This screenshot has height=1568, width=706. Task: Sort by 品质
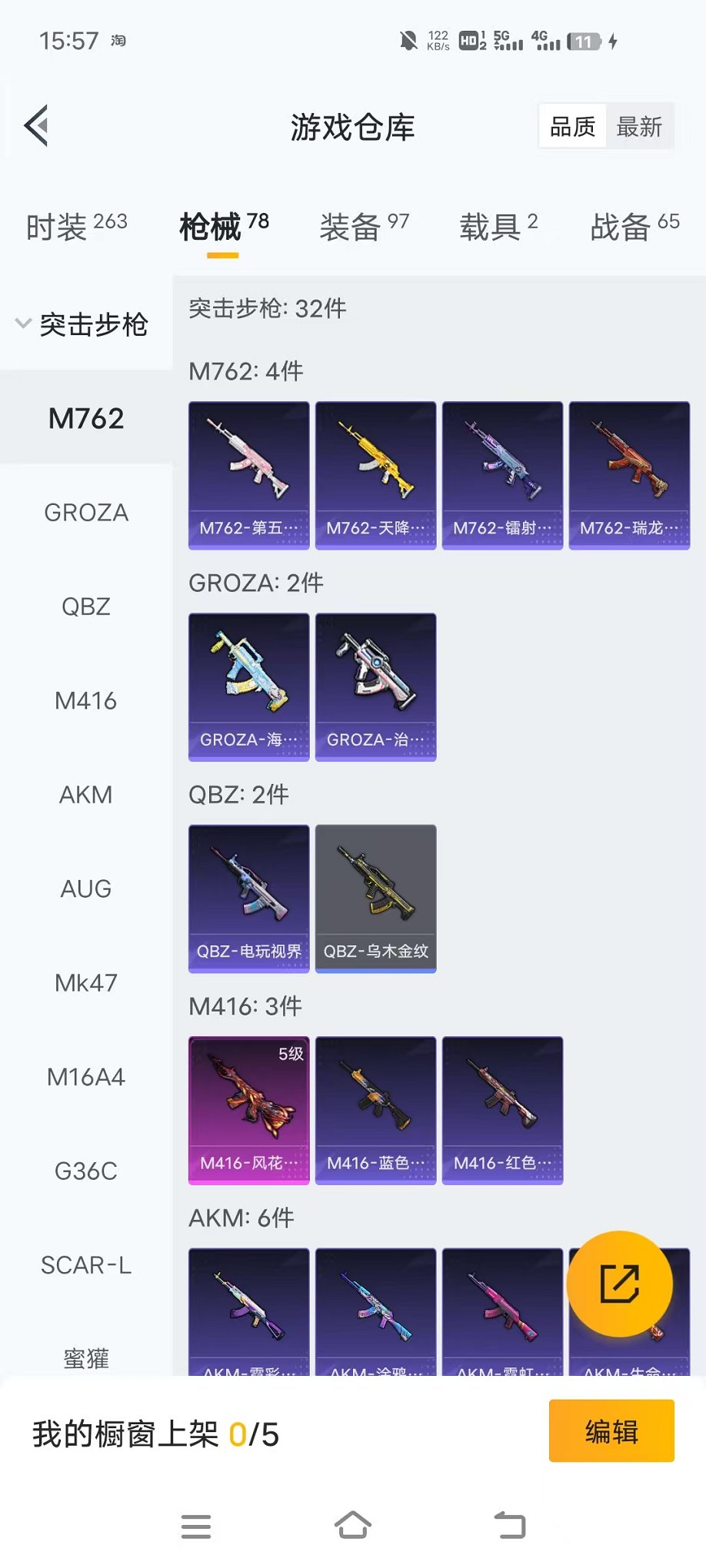click(x=572, y=127)
